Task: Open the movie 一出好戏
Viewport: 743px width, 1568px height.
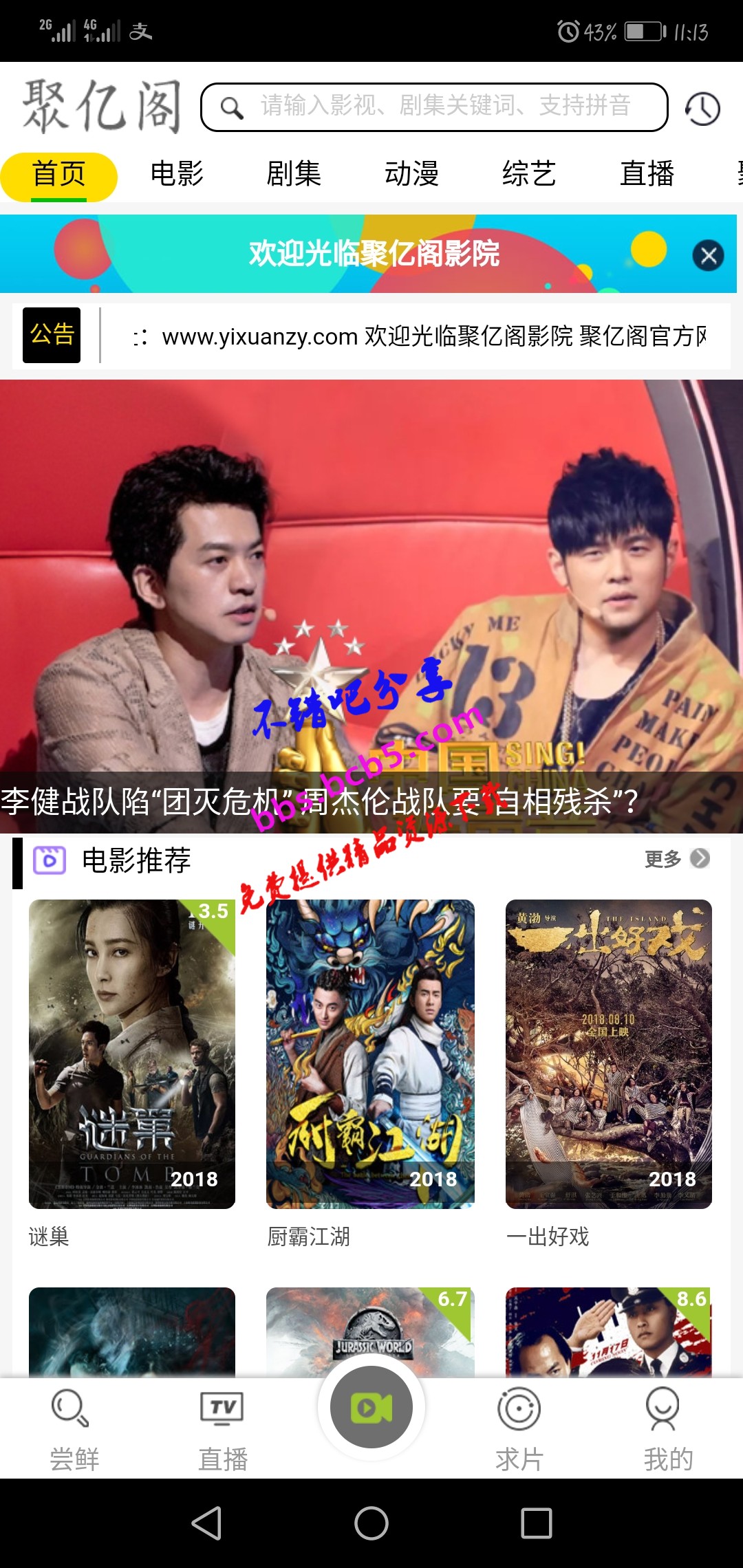Action: [608, 1054]
